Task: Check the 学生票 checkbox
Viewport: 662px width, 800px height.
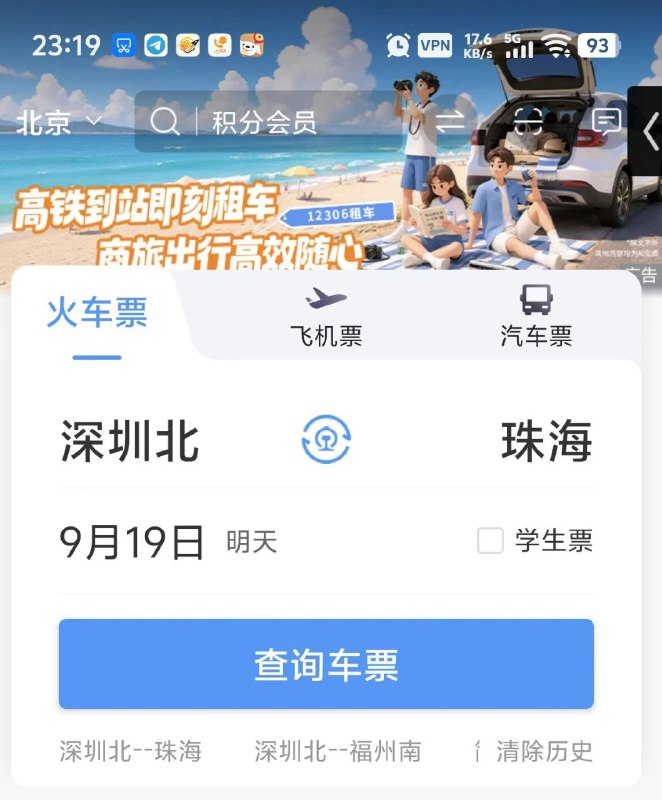Action: point(490,541)
